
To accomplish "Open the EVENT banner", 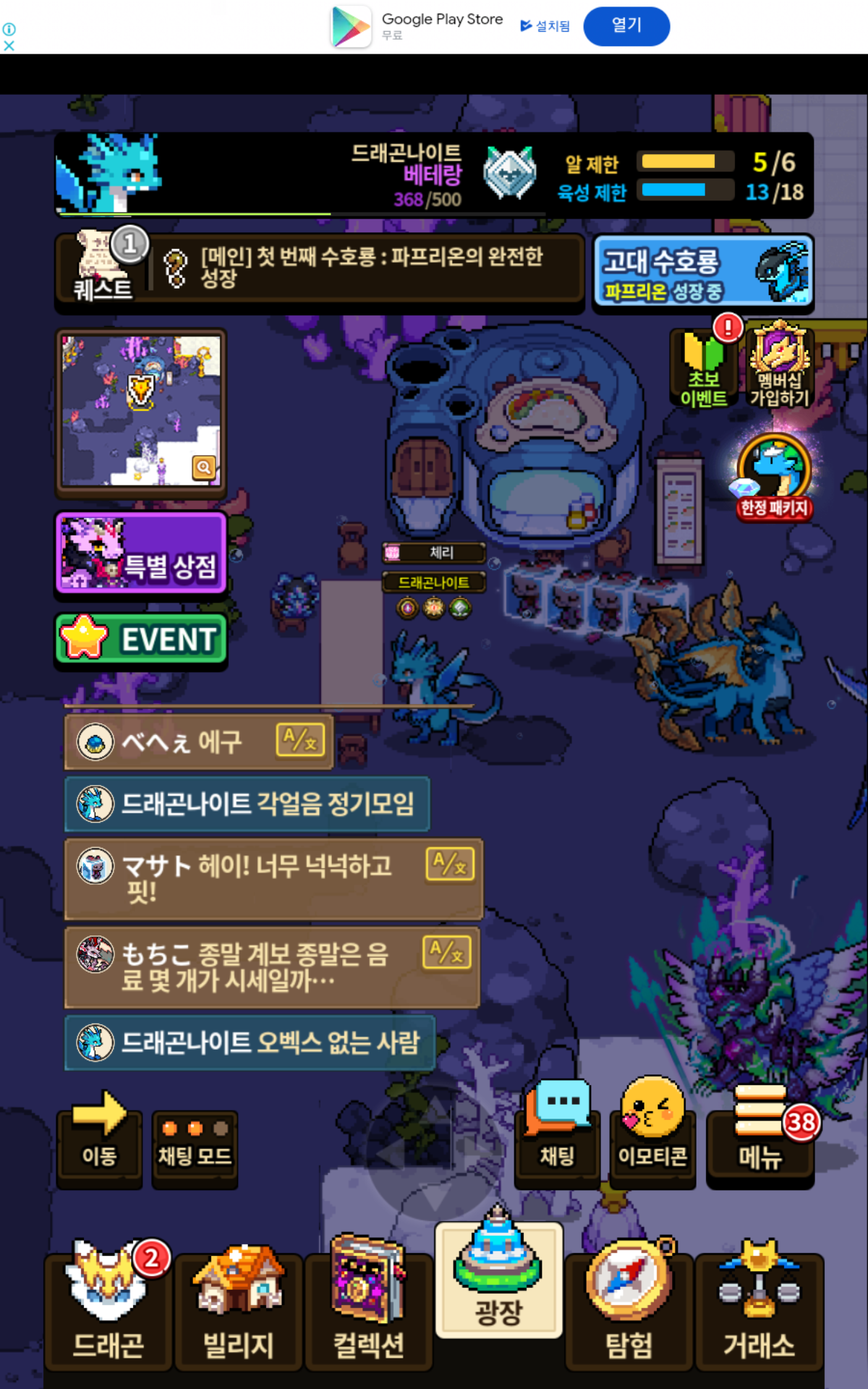I will 142,640.
